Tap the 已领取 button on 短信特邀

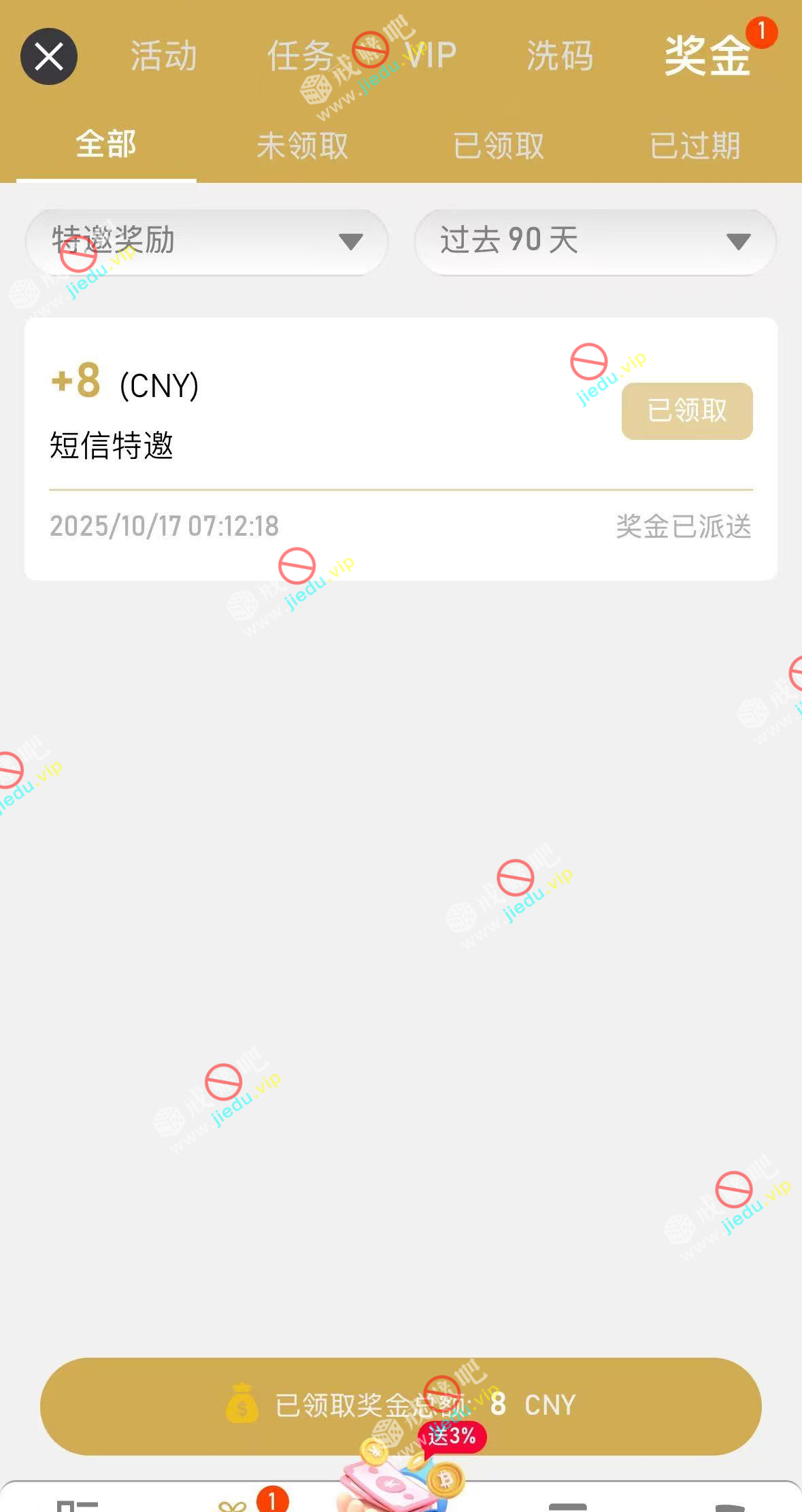point(686,411)
